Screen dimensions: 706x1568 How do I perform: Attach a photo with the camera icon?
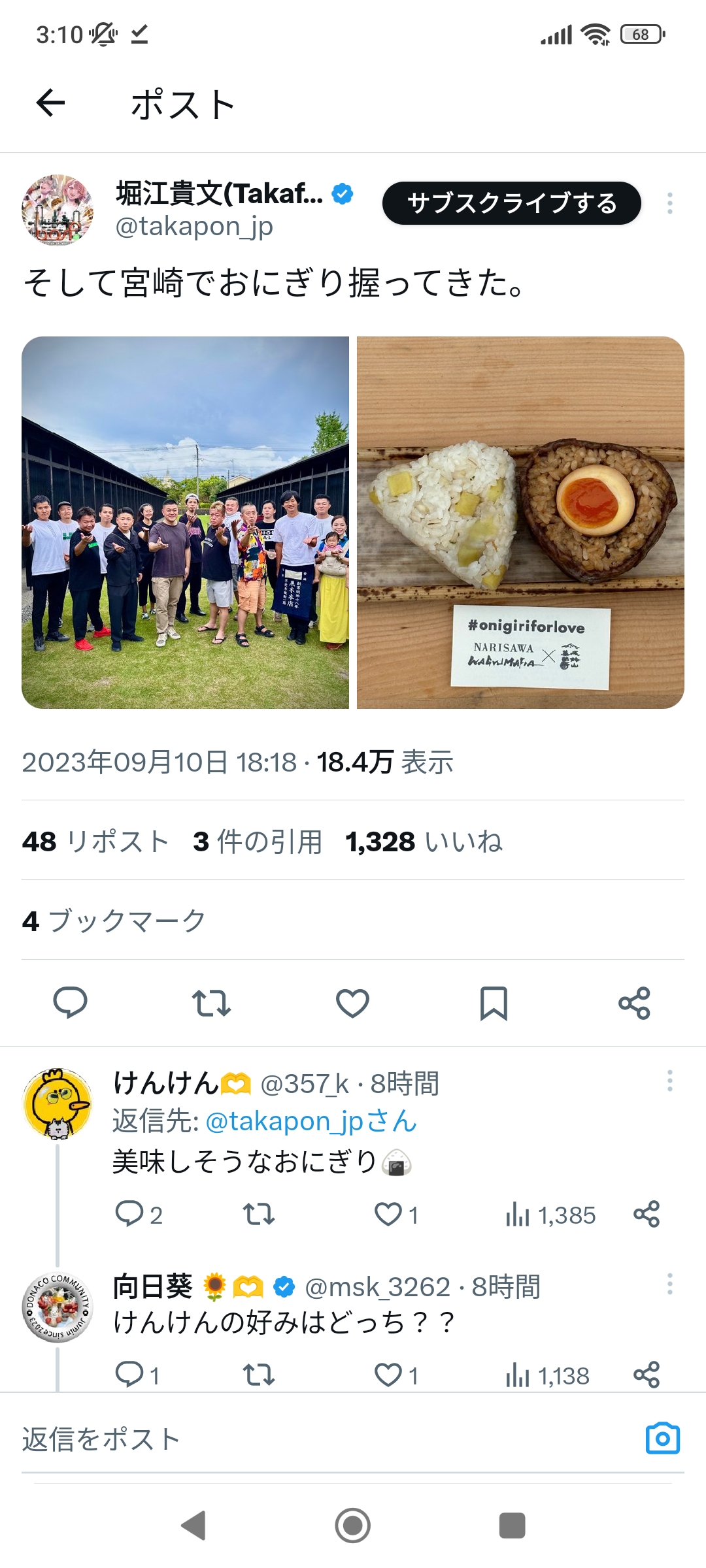pyautogui.click(x=663, y=1438)
